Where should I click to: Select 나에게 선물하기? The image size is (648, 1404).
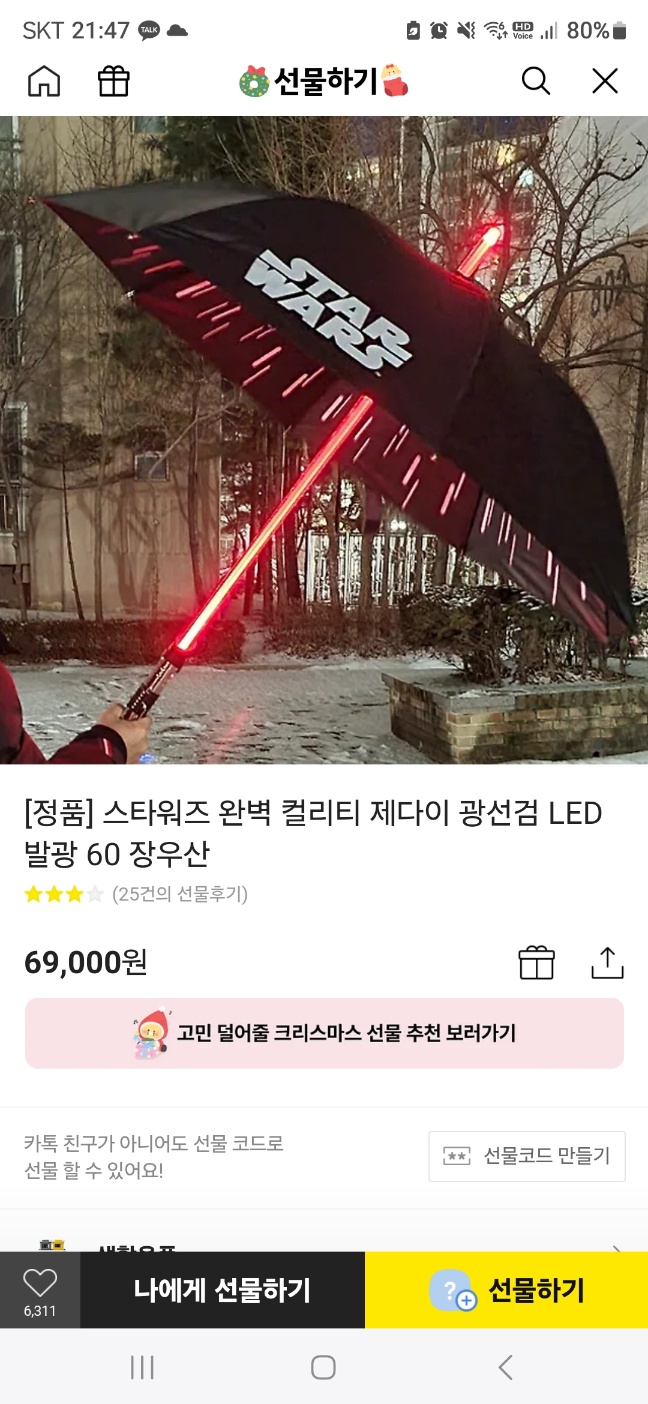pos(222,1290)
